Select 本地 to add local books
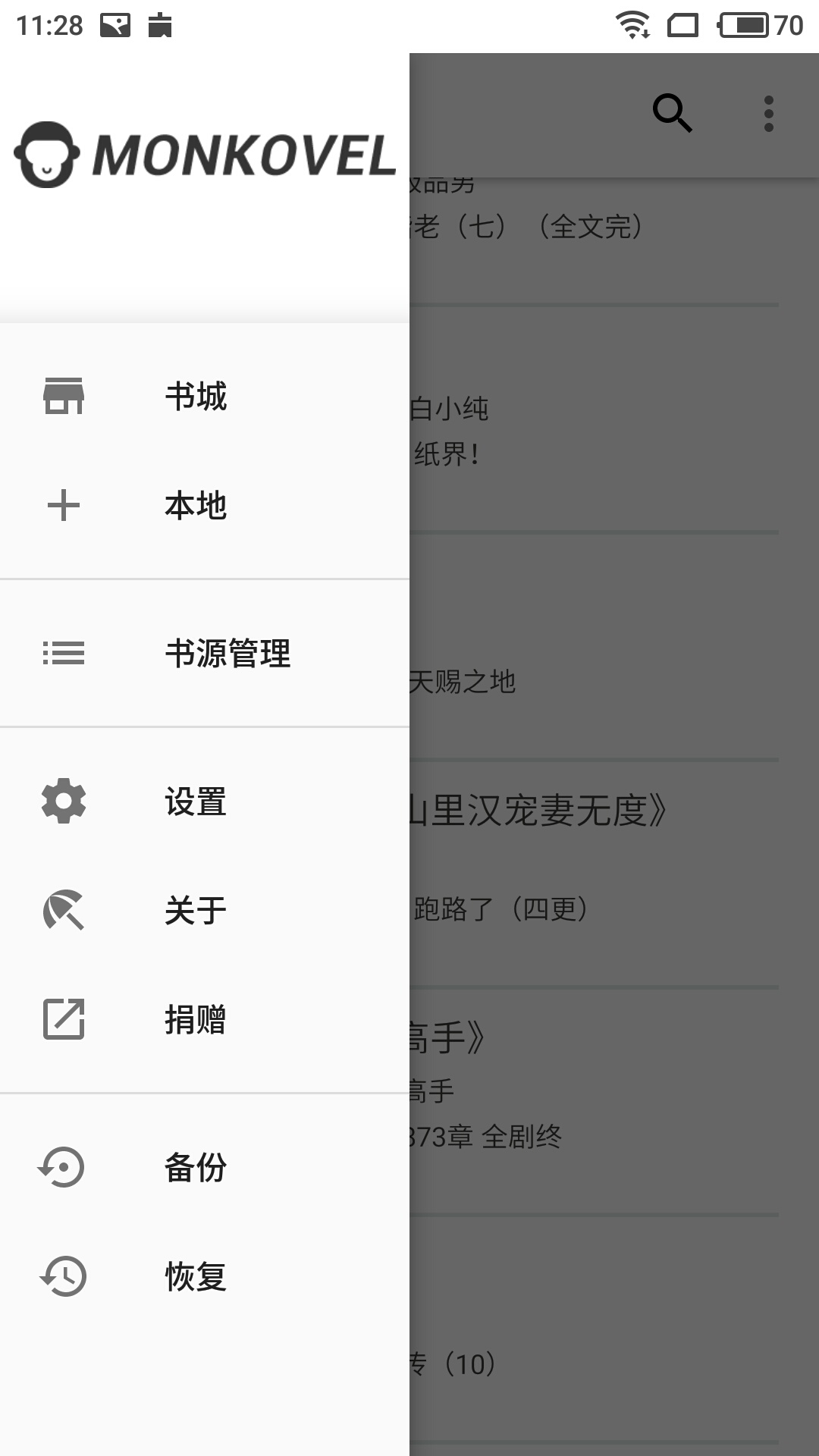Image resolution: width=819 pixels, height=1456 pixels. (205, 505)
